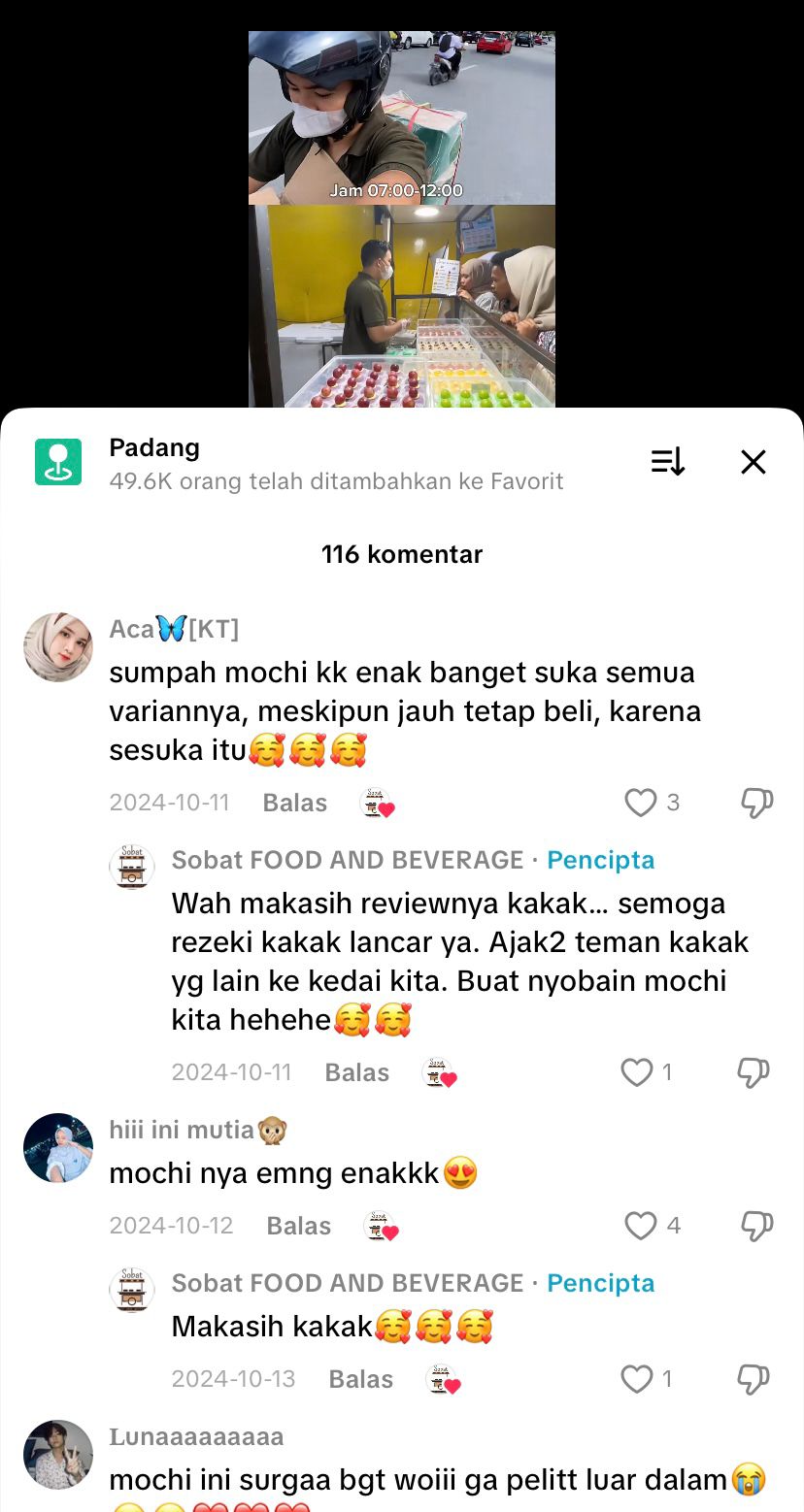804x1512 pixels.
Task: Reply to hiii ini mutia's comment
Action: pos(298,1226)
